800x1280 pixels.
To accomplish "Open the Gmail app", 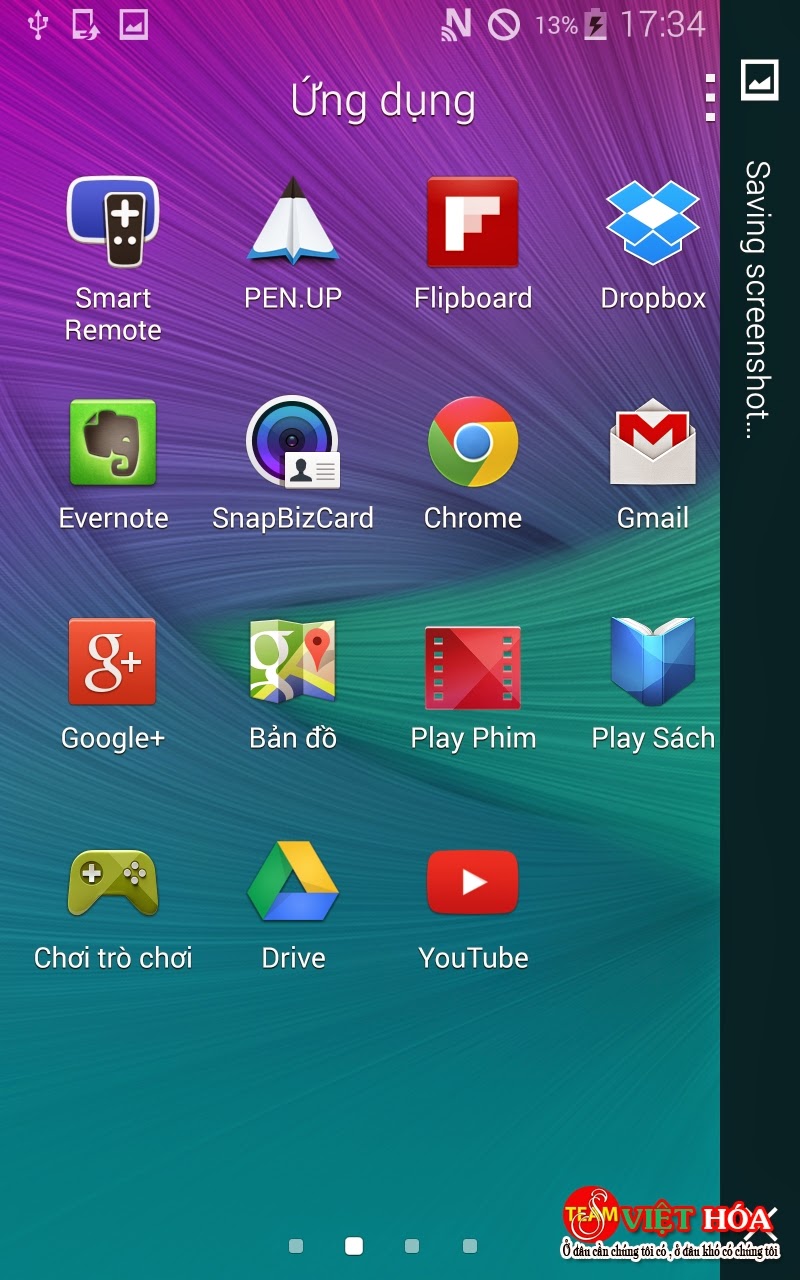I will coord(653,443).
